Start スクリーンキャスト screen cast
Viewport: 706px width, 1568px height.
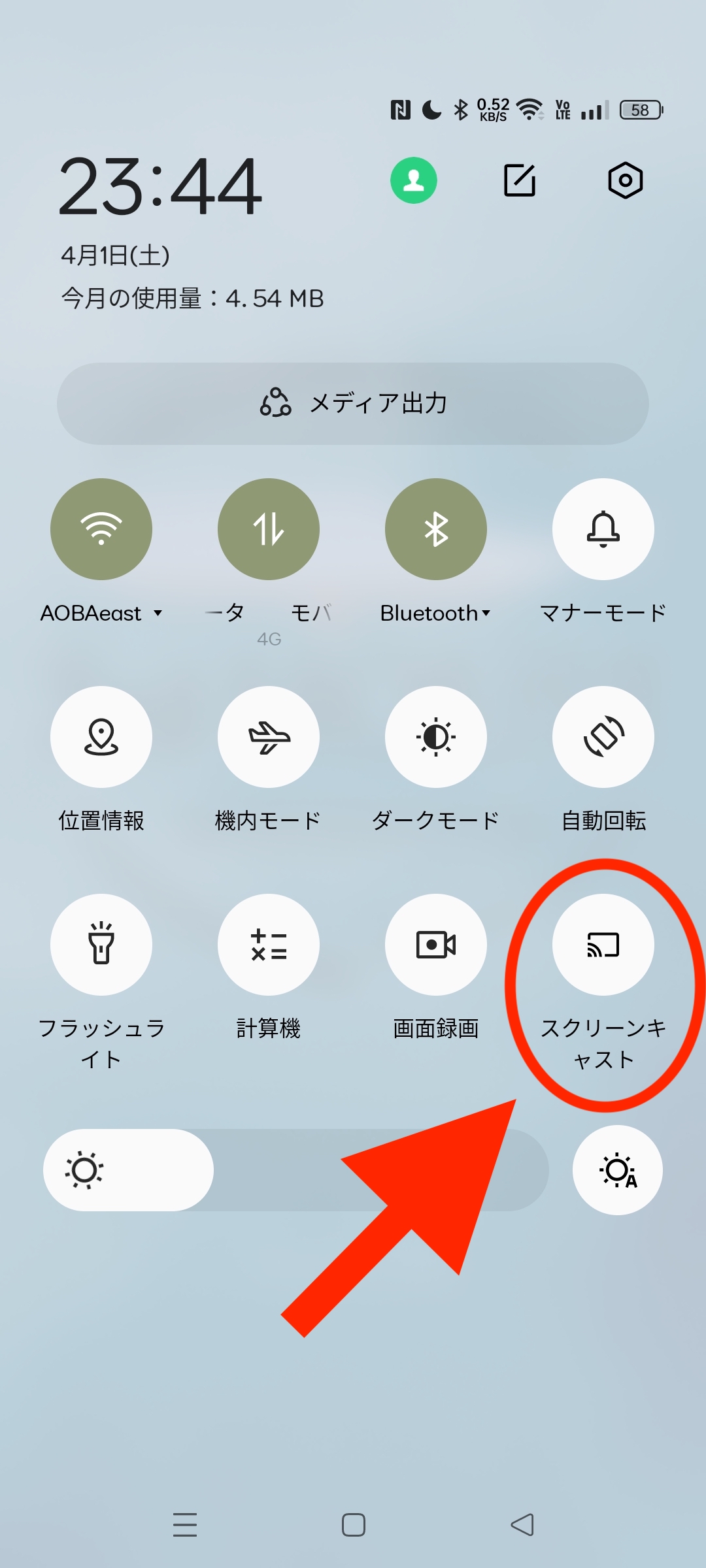pyautogui.click(x=603, y=945)
